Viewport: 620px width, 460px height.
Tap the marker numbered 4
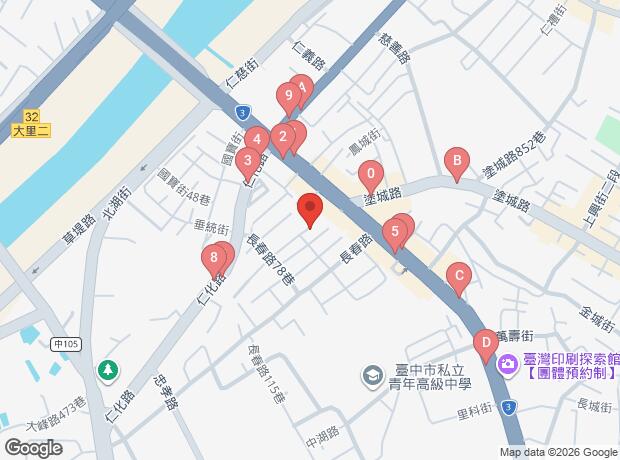coord(257,140)
